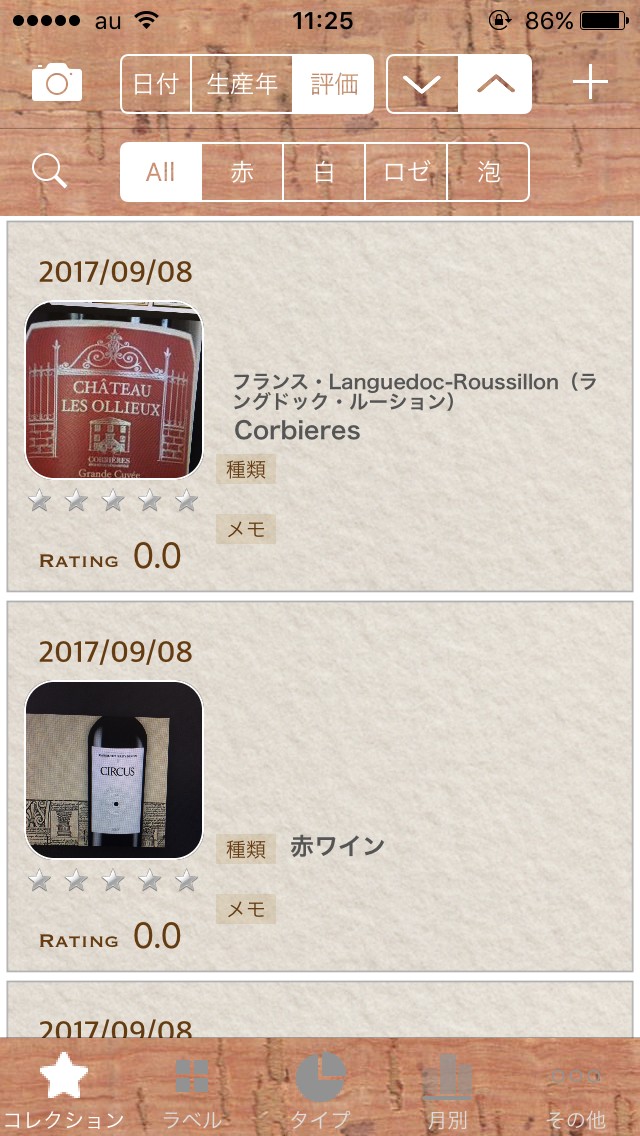Select descending order down arrow
The height and width of the screenshot is (1136, 640).
[423, 84]
